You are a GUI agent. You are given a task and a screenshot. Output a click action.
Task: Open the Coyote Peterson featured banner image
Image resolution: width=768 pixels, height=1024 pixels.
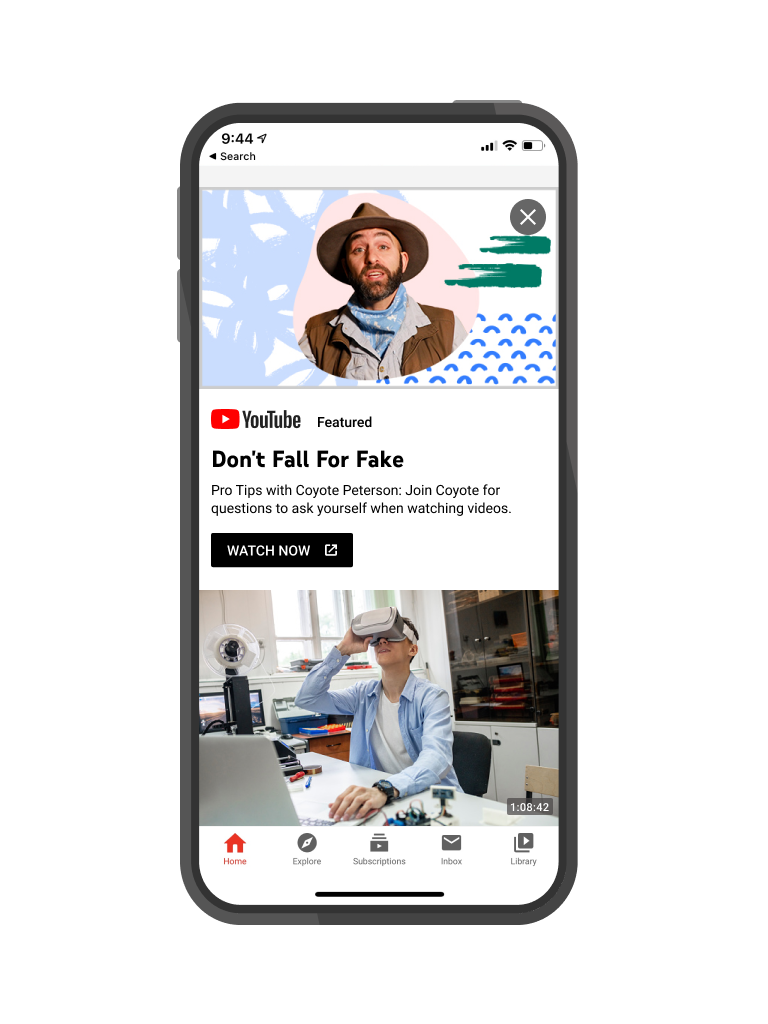pyautogui.click(x=378, y=288)
